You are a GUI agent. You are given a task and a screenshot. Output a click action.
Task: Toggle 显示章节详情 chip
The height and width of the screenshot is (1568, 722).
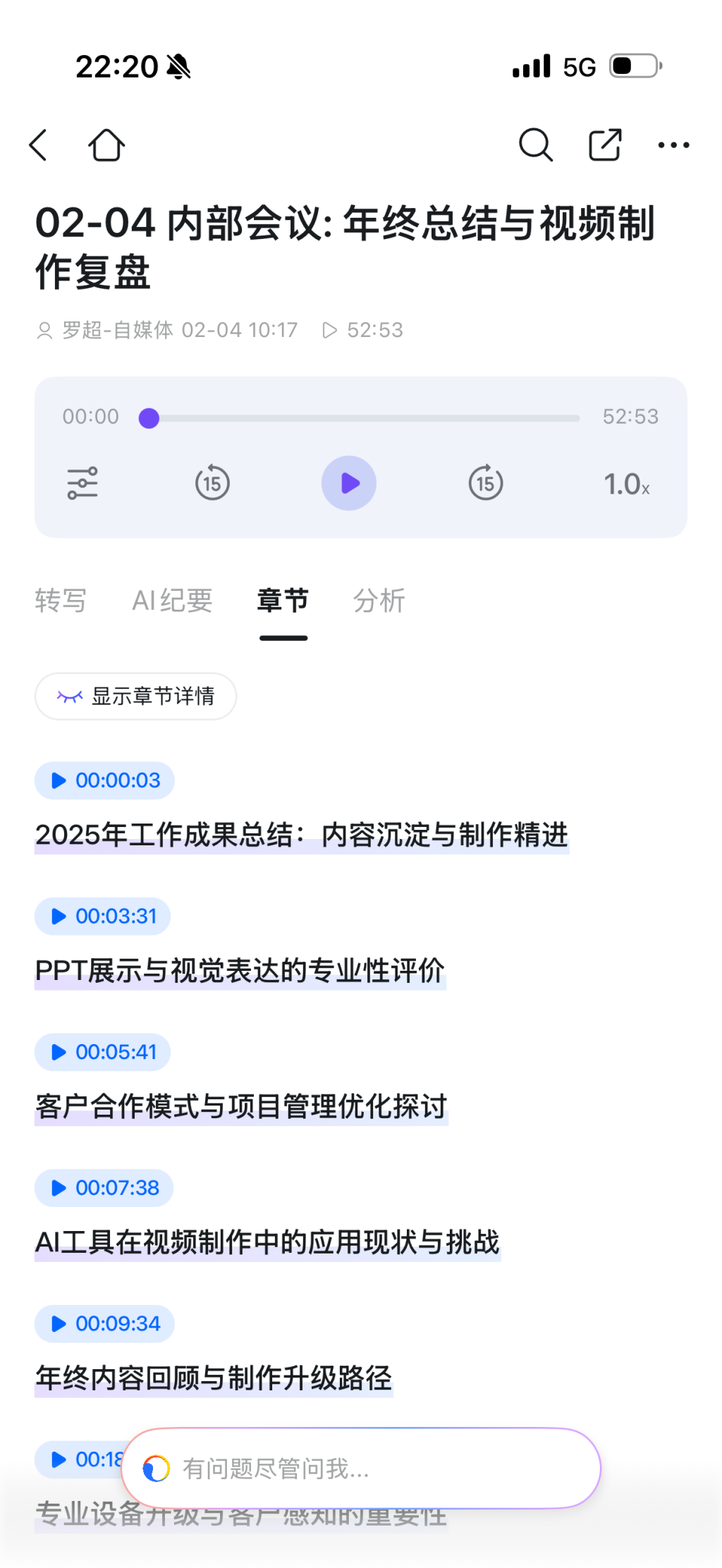click(135, 697)
